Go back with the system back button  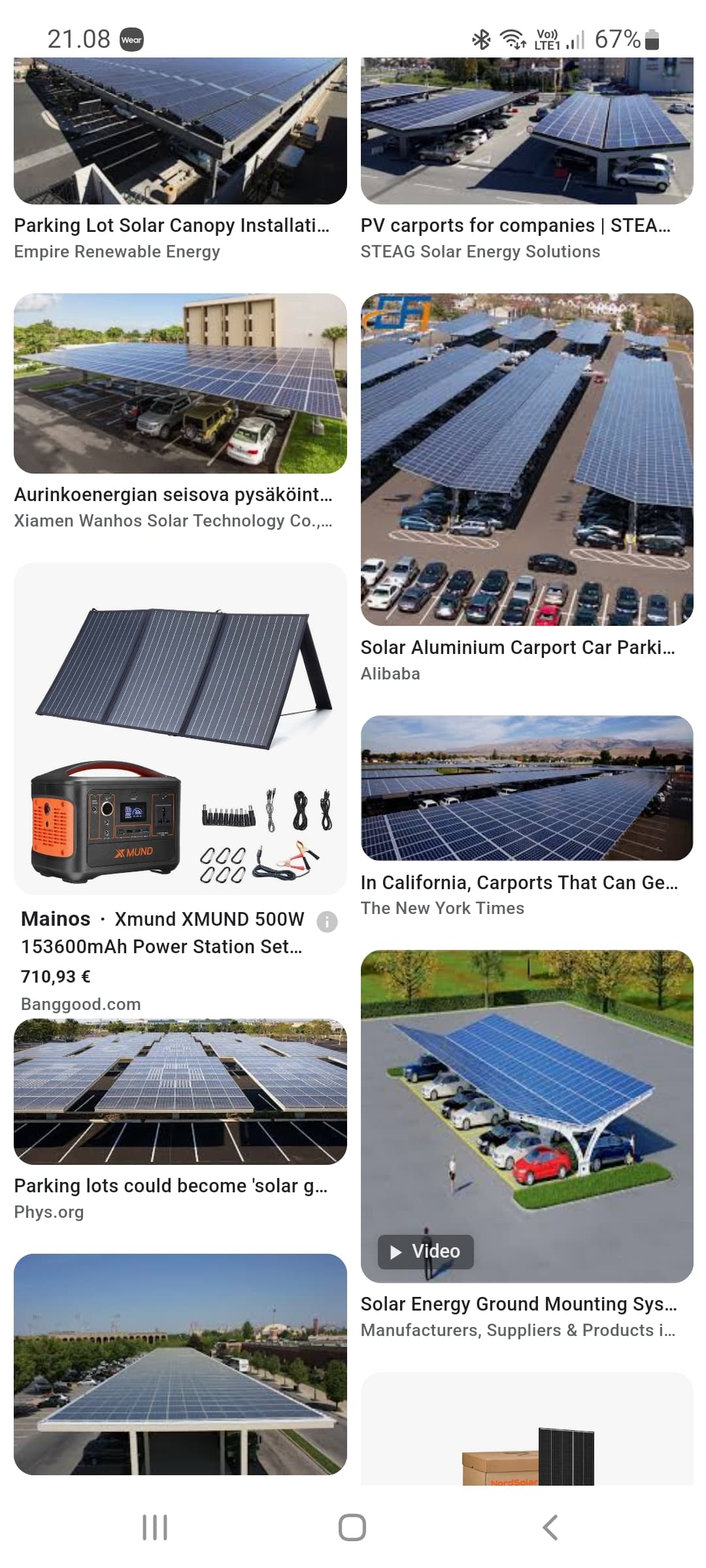[x=550, y=1527]
